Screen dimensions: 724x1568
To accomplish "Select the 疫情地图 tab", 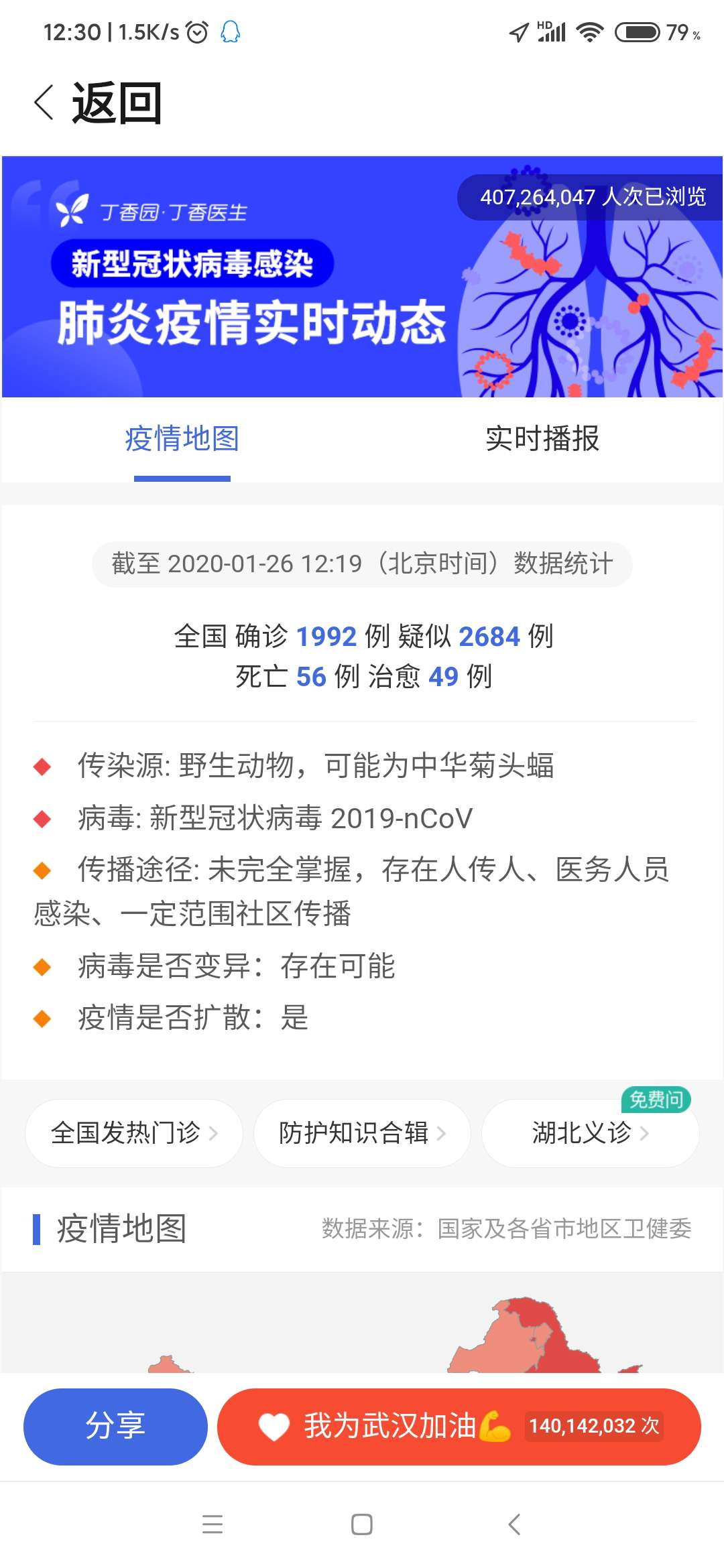I will click(182, 439).
